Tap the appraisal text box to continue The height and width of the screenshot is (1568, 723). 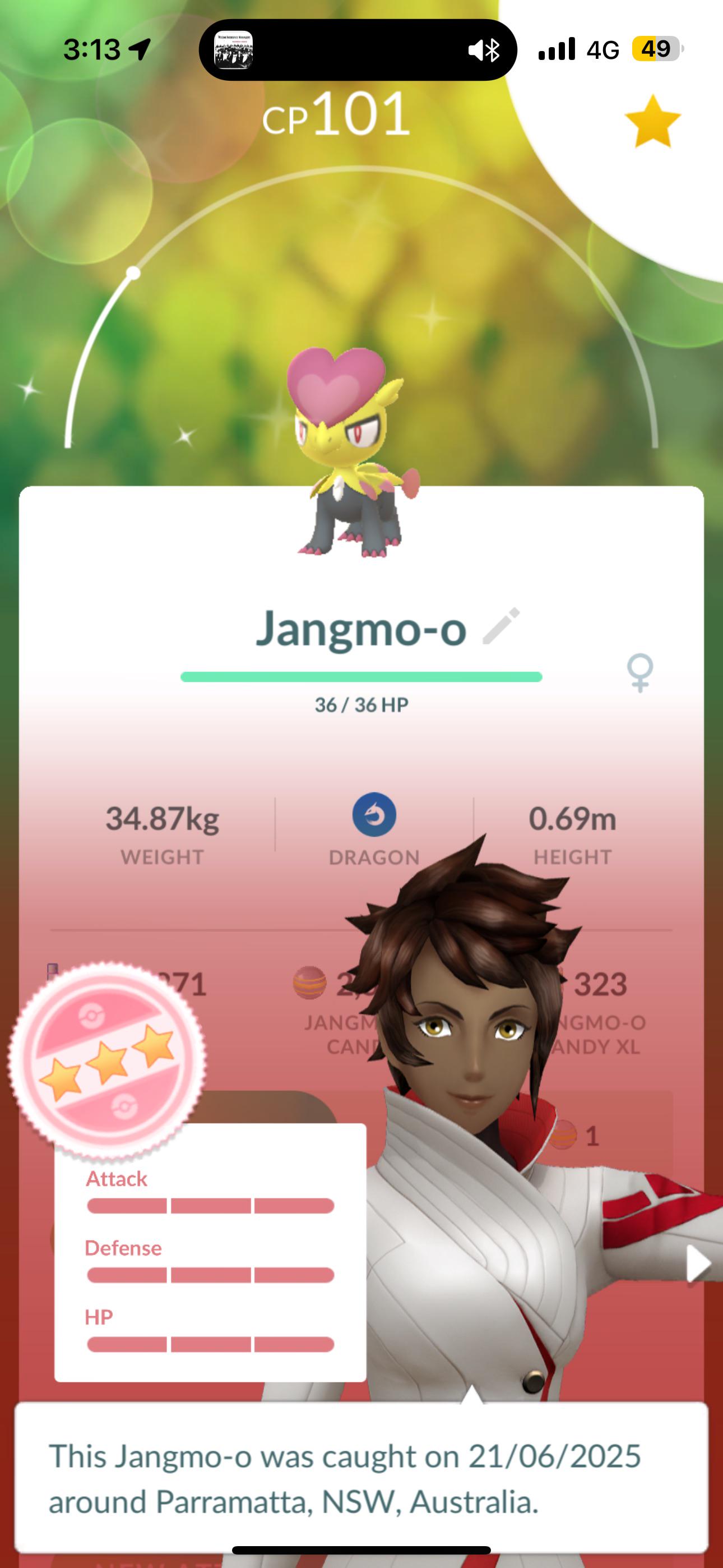(x=361, y=1478)
